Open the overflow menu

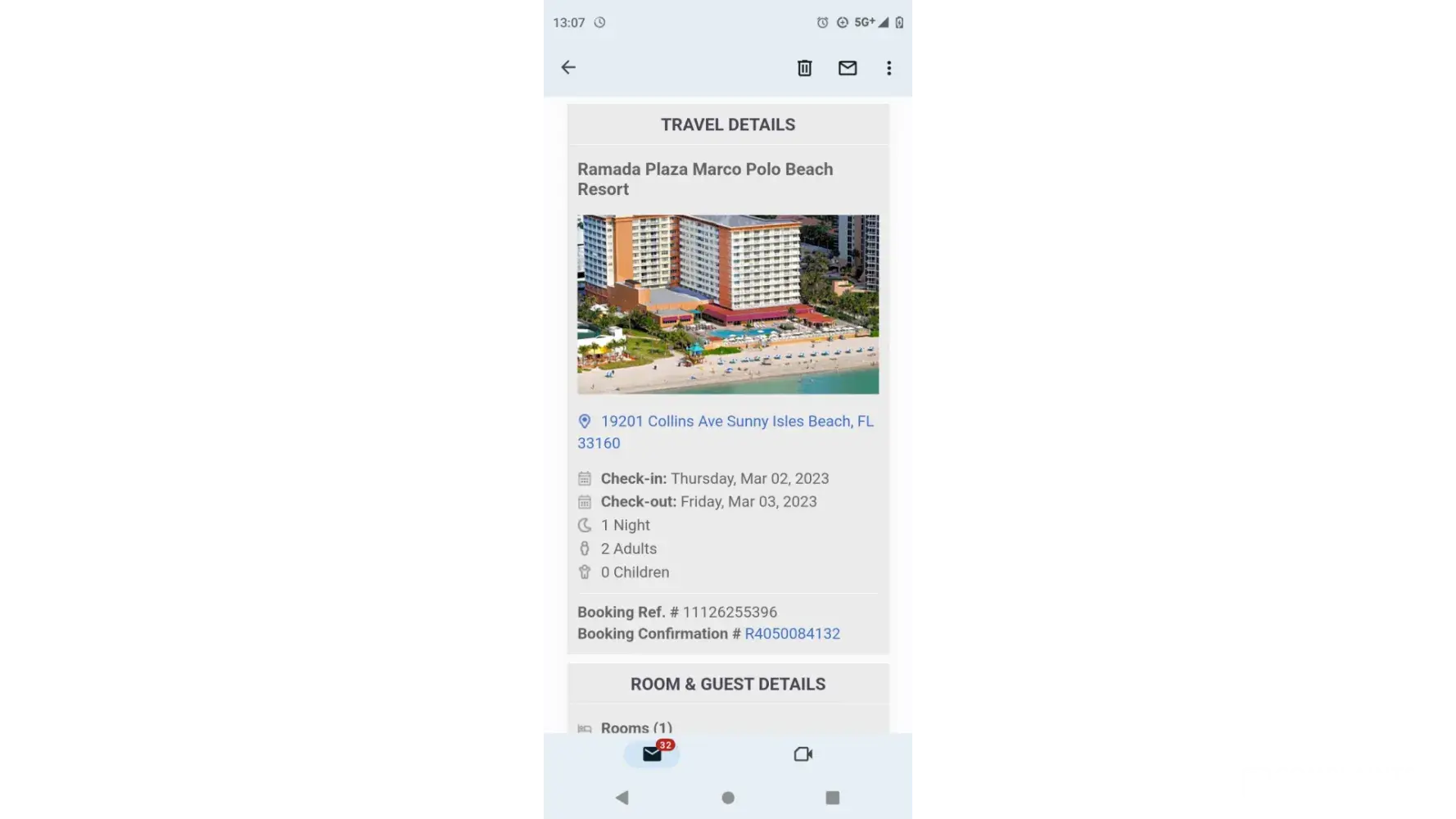(x=889, y=68)
